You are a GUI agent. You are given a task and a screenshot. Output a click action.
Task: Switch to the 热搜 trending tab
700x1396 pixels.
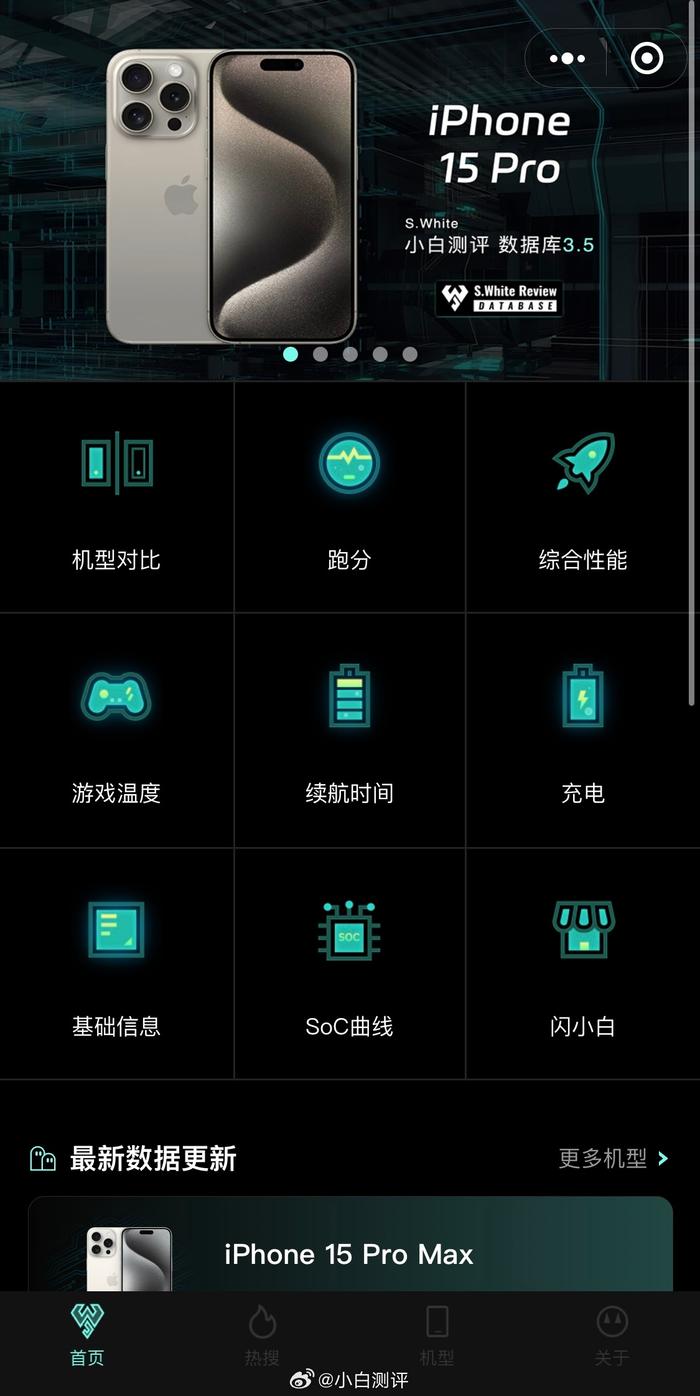(262, 1335)
